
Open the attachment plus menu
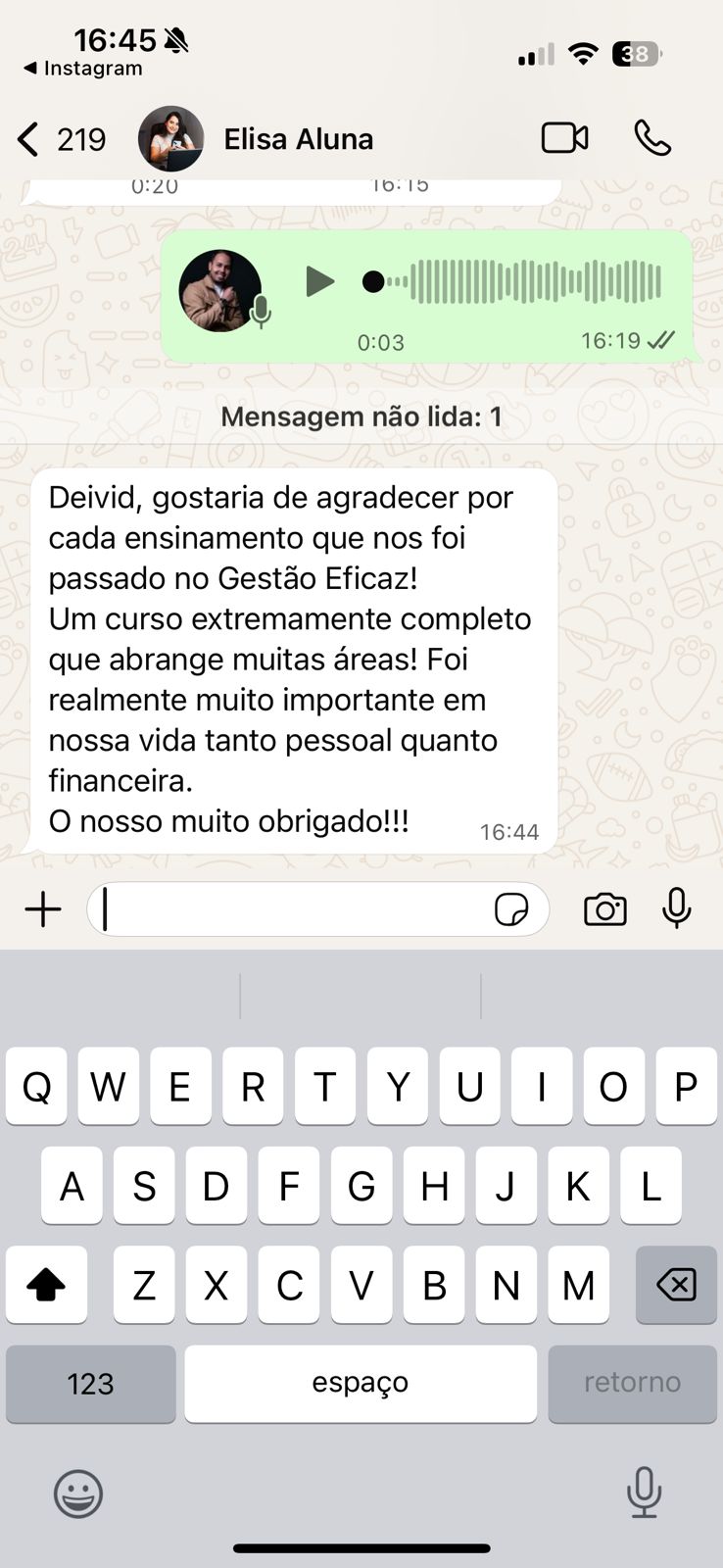(x=43, y=909)
